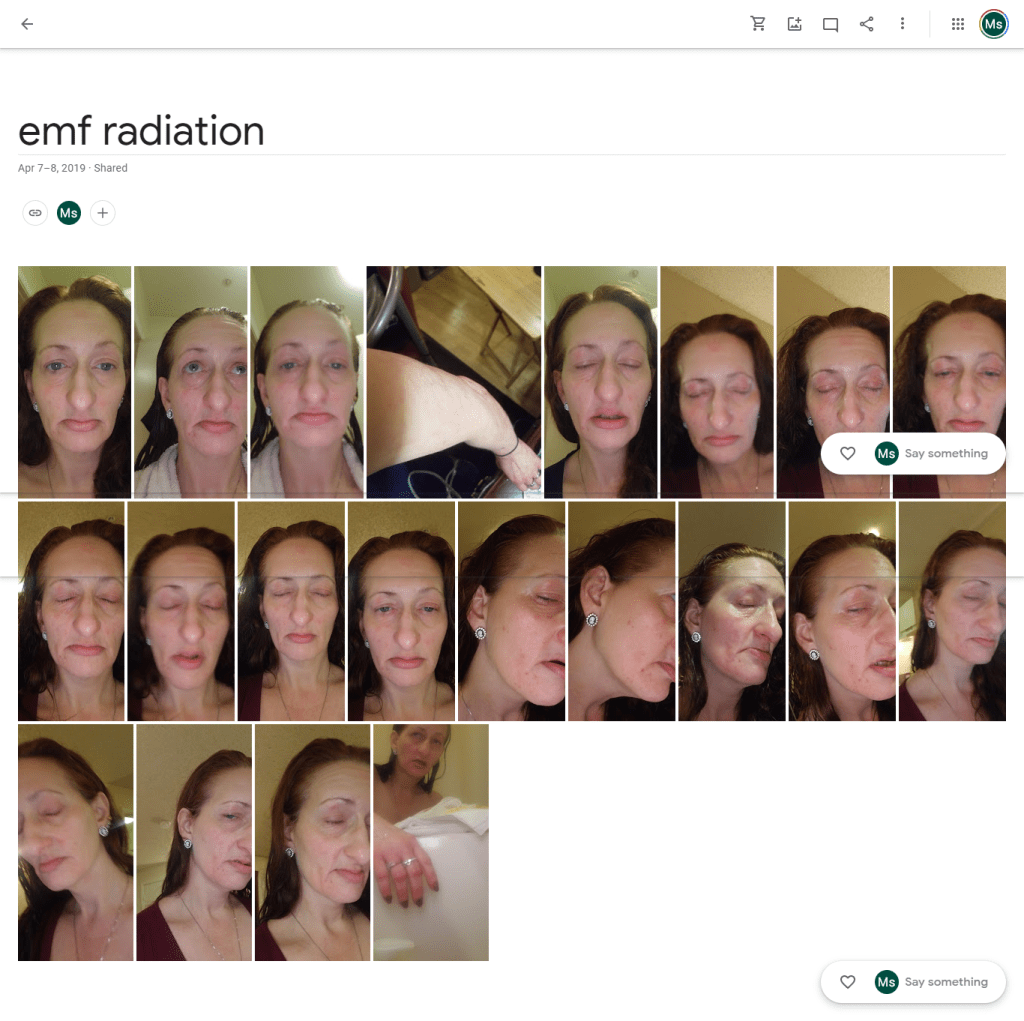This screenshot has height=1021, width=1024.
Task: Open the Ms account avatar in the top bar
Action: pos(993,24)
